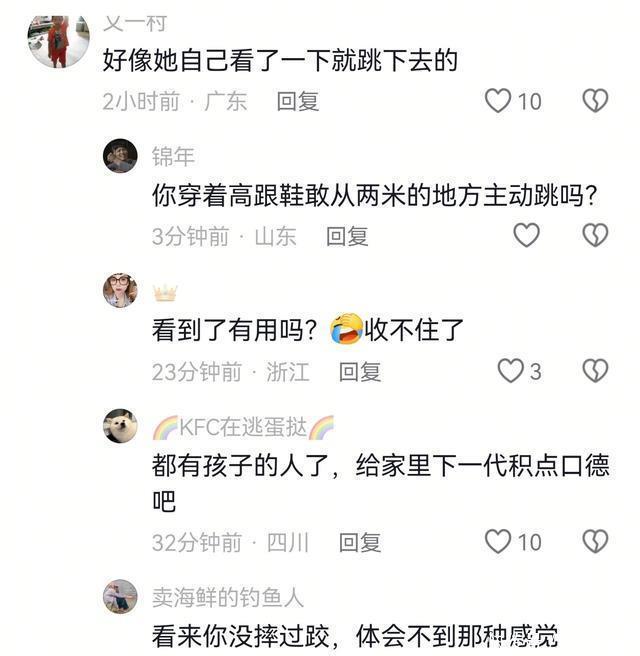The width and height of the screenshot is (640, 656).
Task: View KFC在逃蛋挞's dog avatar profile
Action: click(x=120, y=427)
